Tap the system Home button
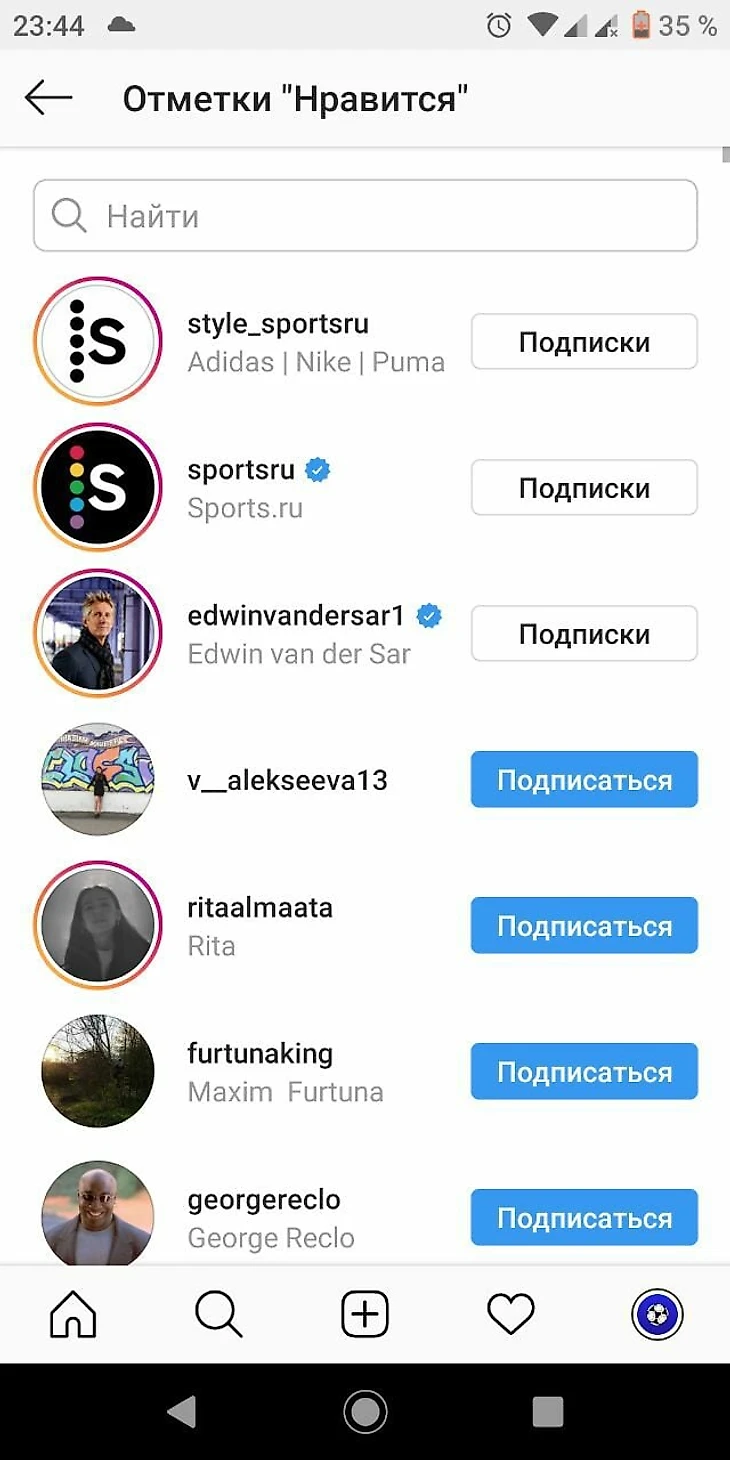 [365, 1412]
